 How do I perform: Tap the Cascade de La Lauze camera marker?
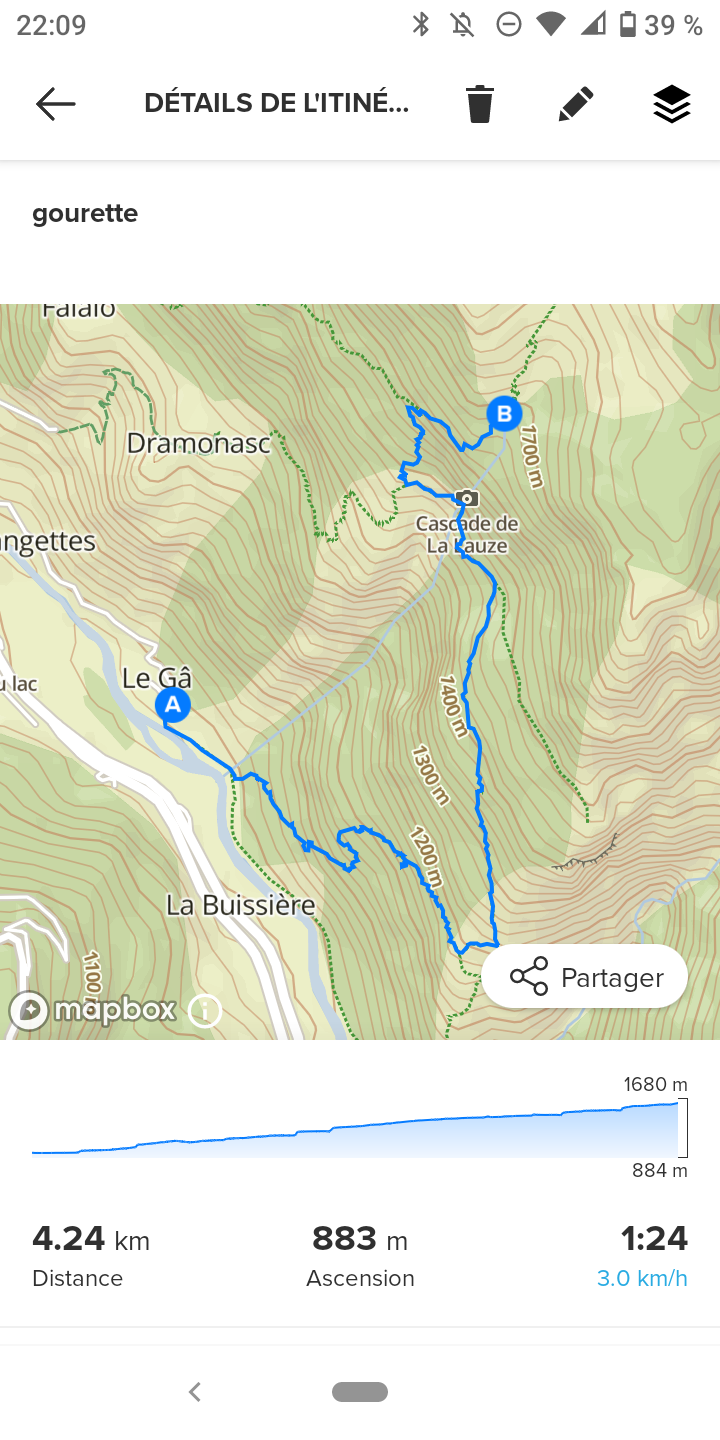point(466,498)
